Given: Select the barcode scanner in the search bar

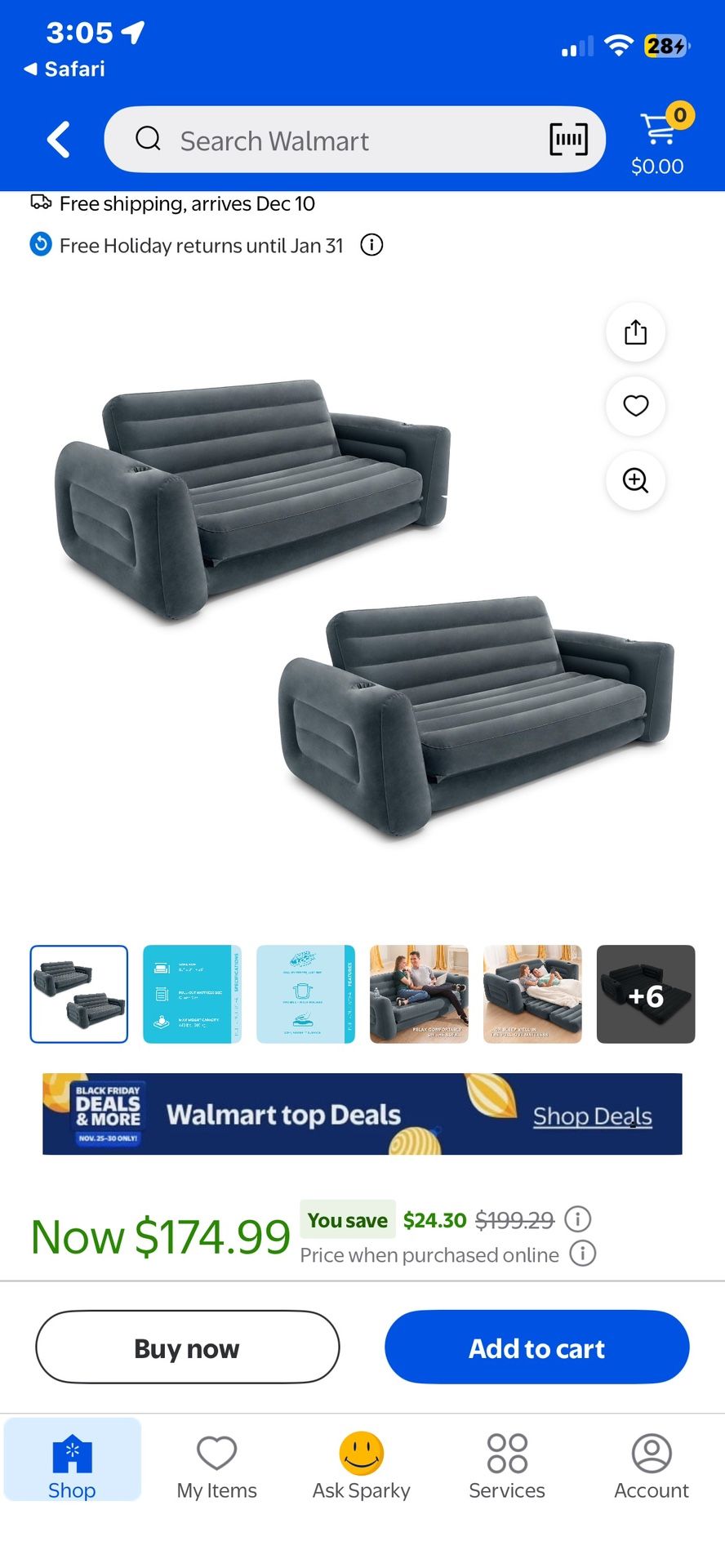Looking at the screenshot, I should pyautogui.click(x=568, y=140).
